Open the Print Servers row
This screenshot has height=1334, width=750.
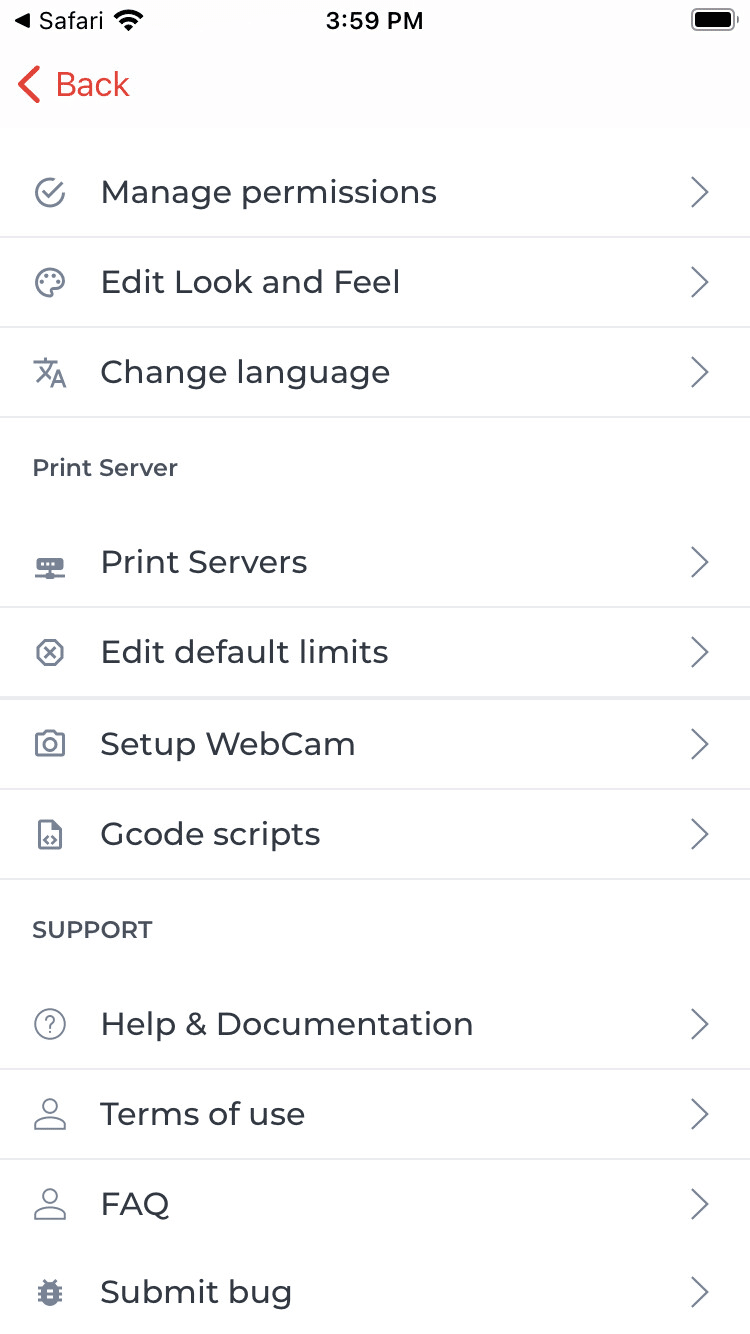click(x=375, y=563)
